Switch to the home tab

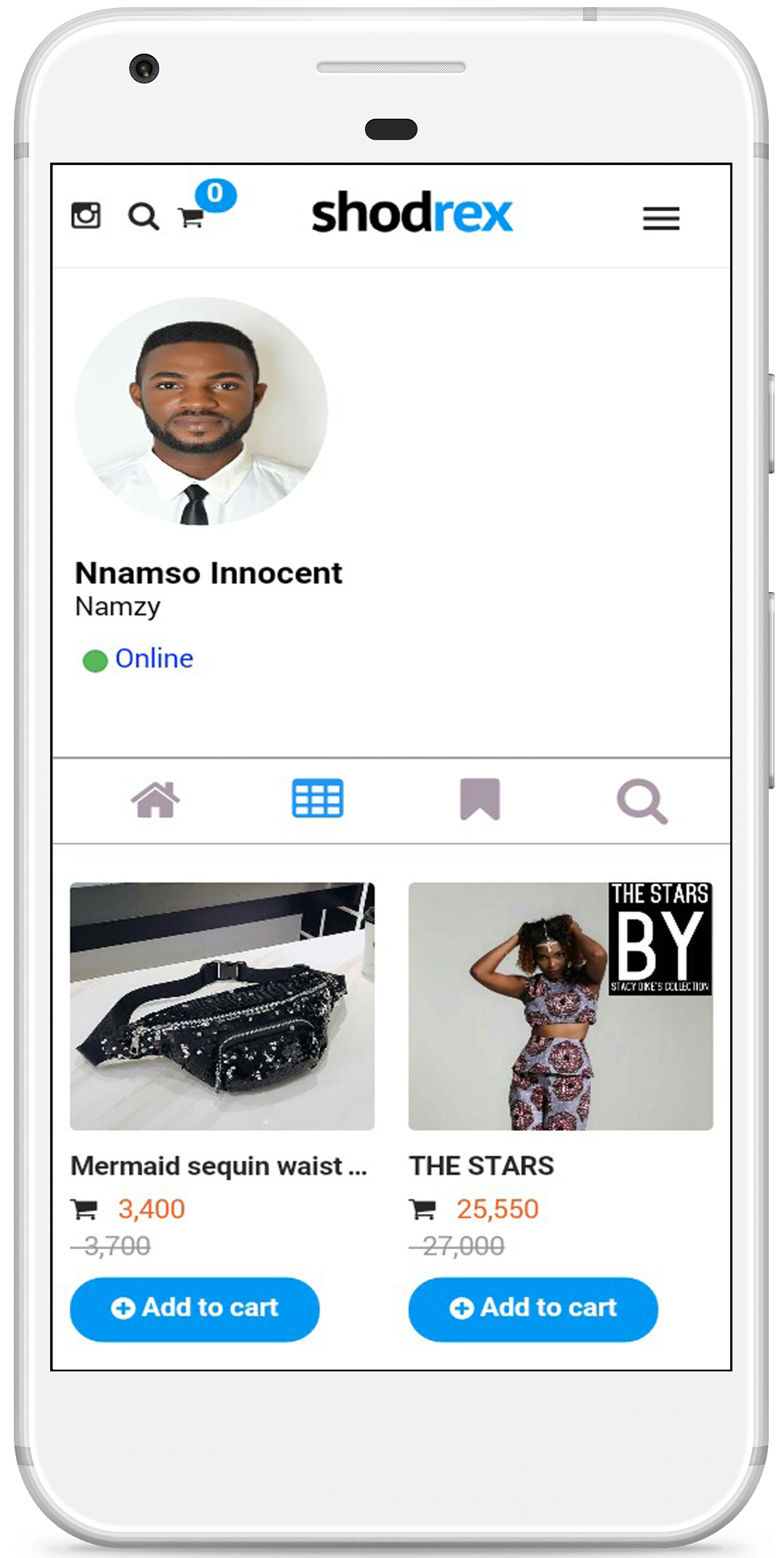(x=155, y=800)
